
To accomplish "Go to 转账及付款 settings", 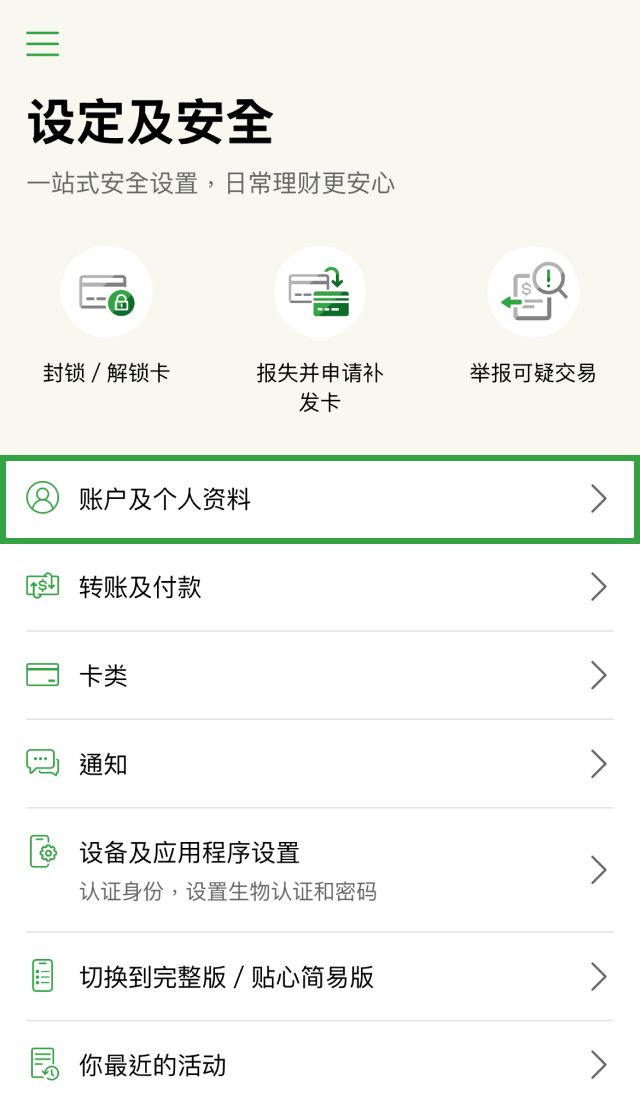I will [320, 586].
